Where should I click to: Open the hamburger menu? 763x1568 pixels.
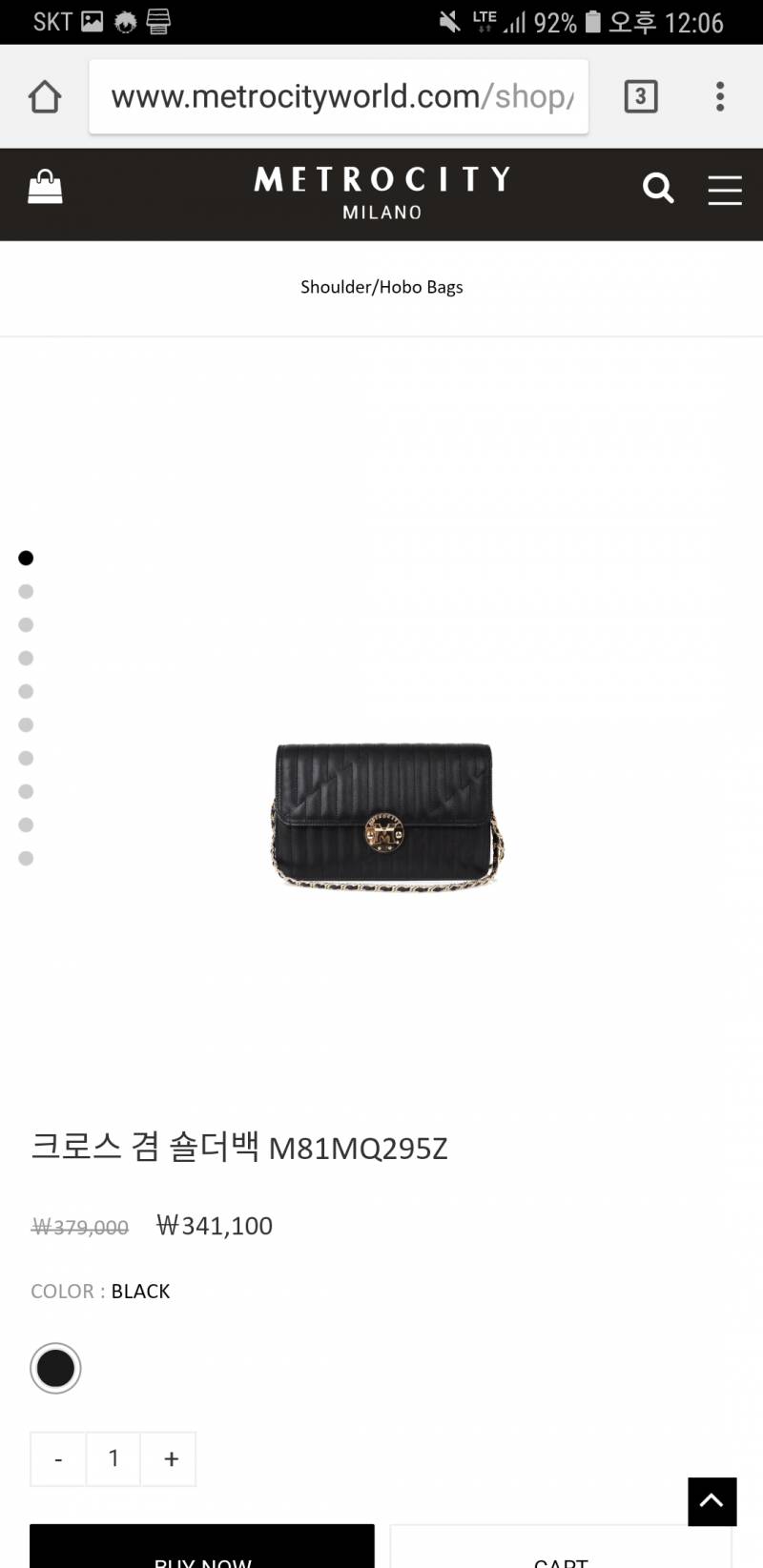pos(725,190)
